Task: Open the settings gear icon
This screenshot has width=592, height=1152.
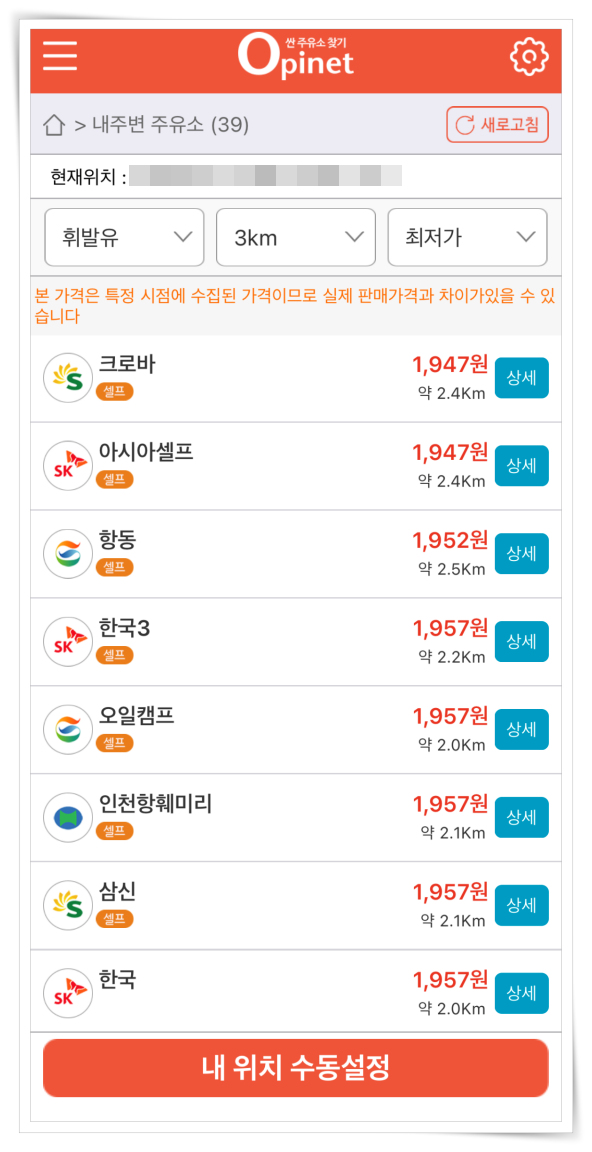Action: [x=529, y=57]
